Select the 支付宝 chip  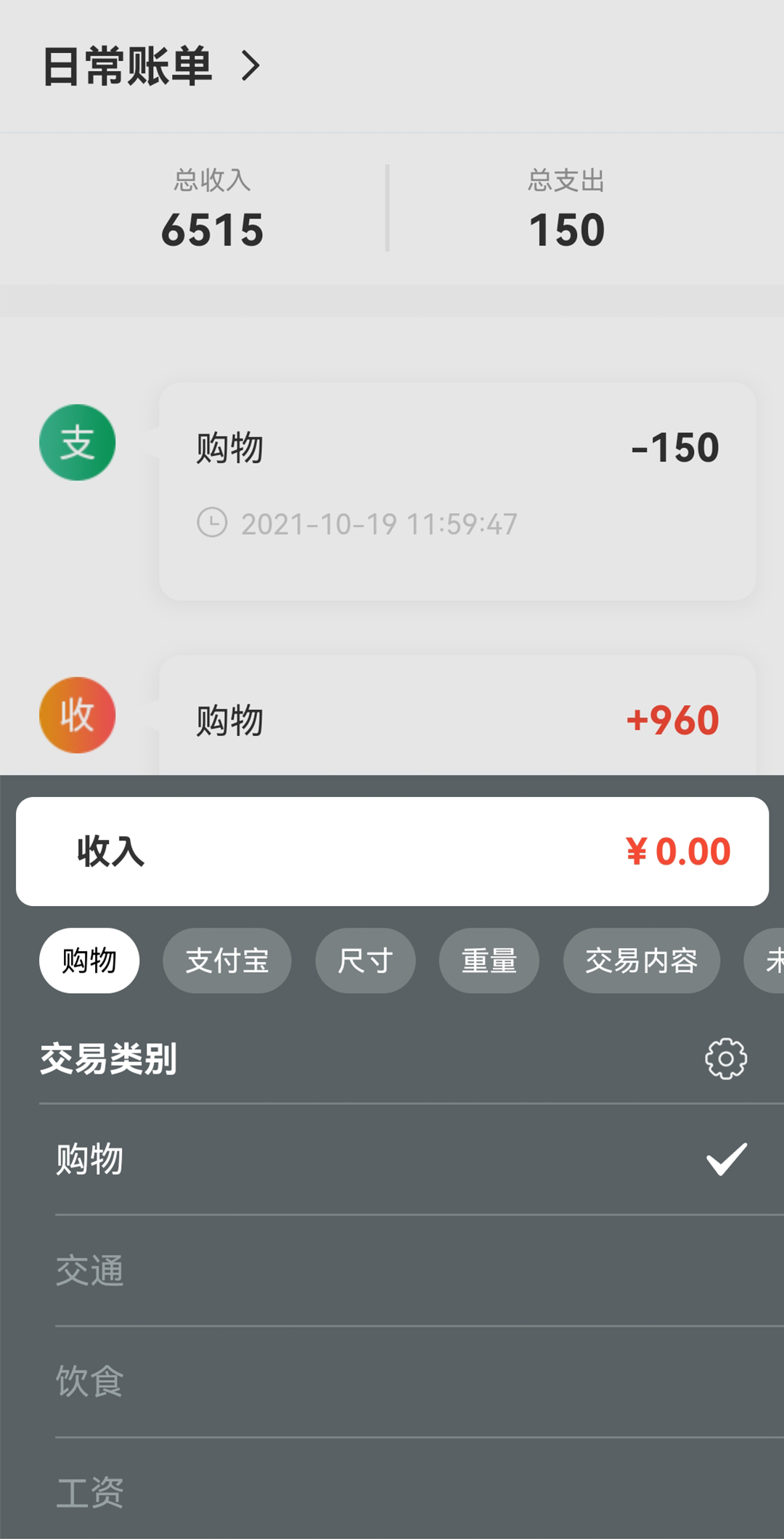[227, 960]
